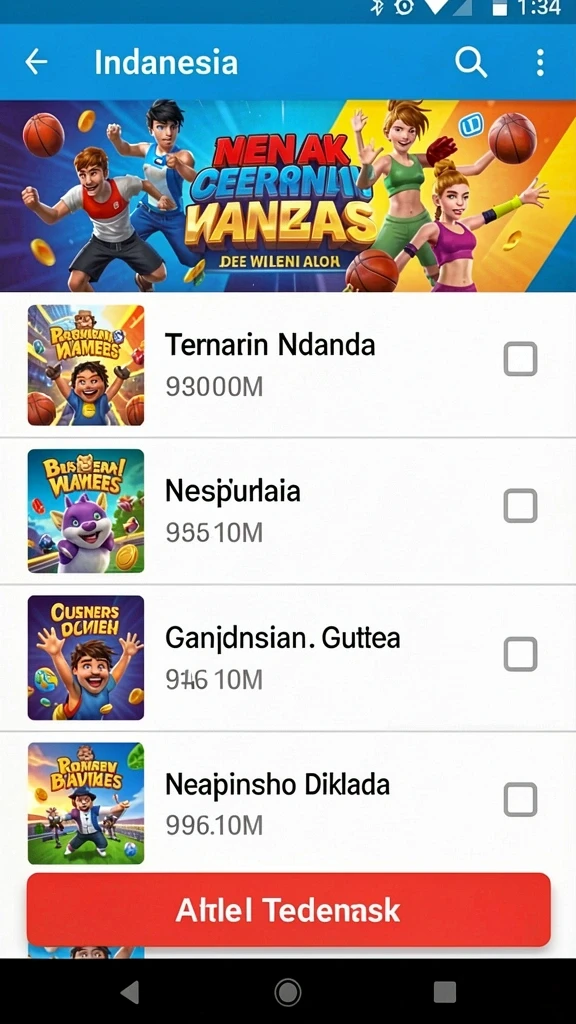Open the search icon in the app bar
The height and width of the screenshot is (1024, 576).
[470, 63]
